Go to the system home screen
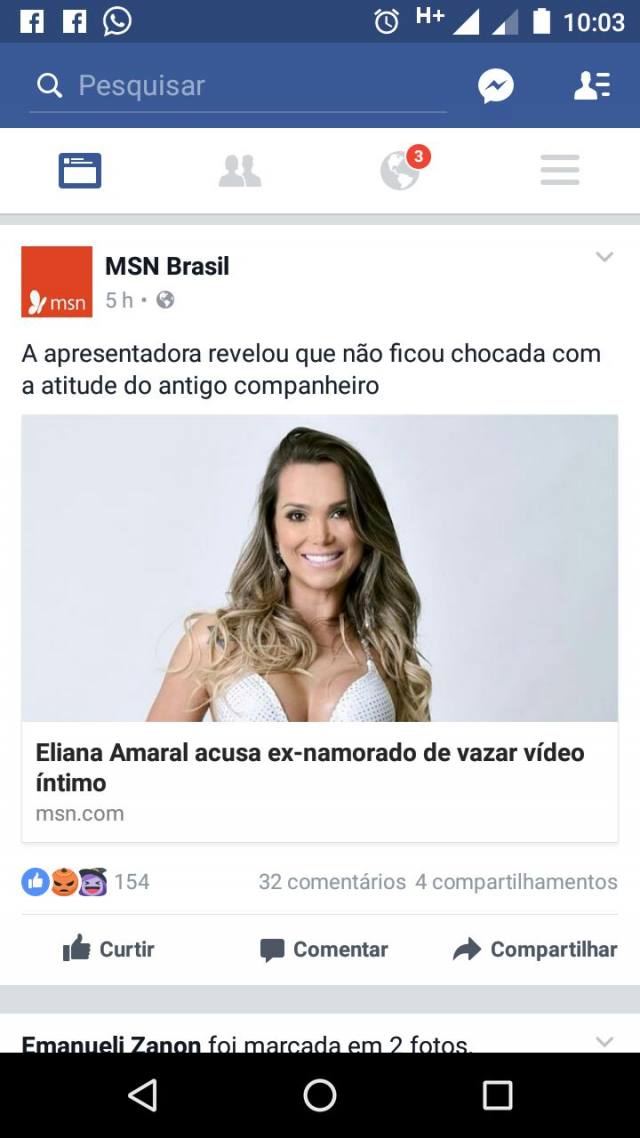 pos(320,1096)
